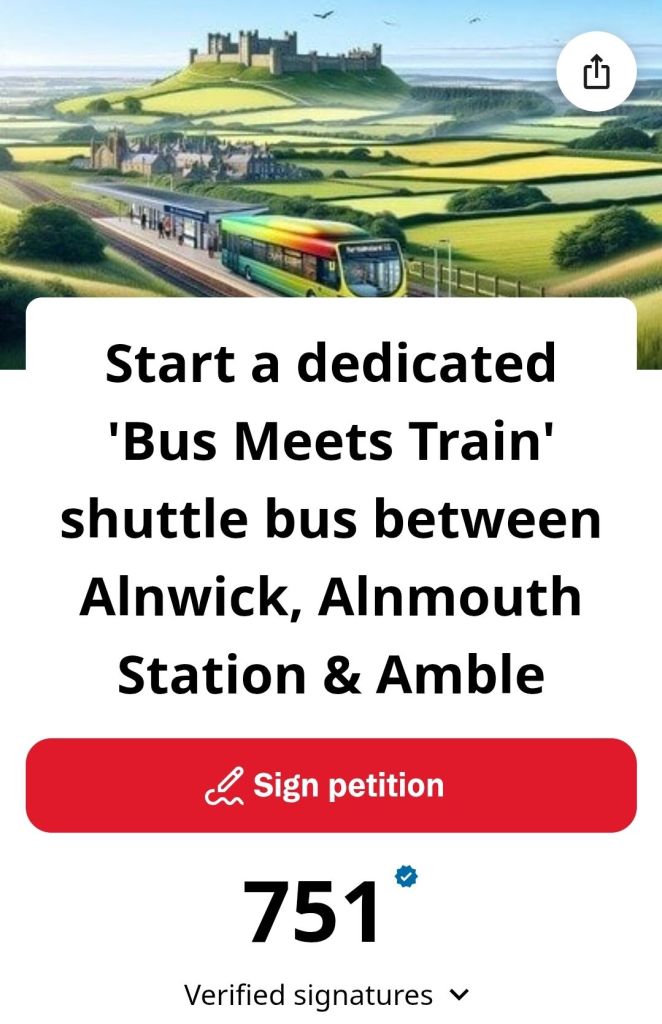Tap the Sign petition button

[331, 786]
